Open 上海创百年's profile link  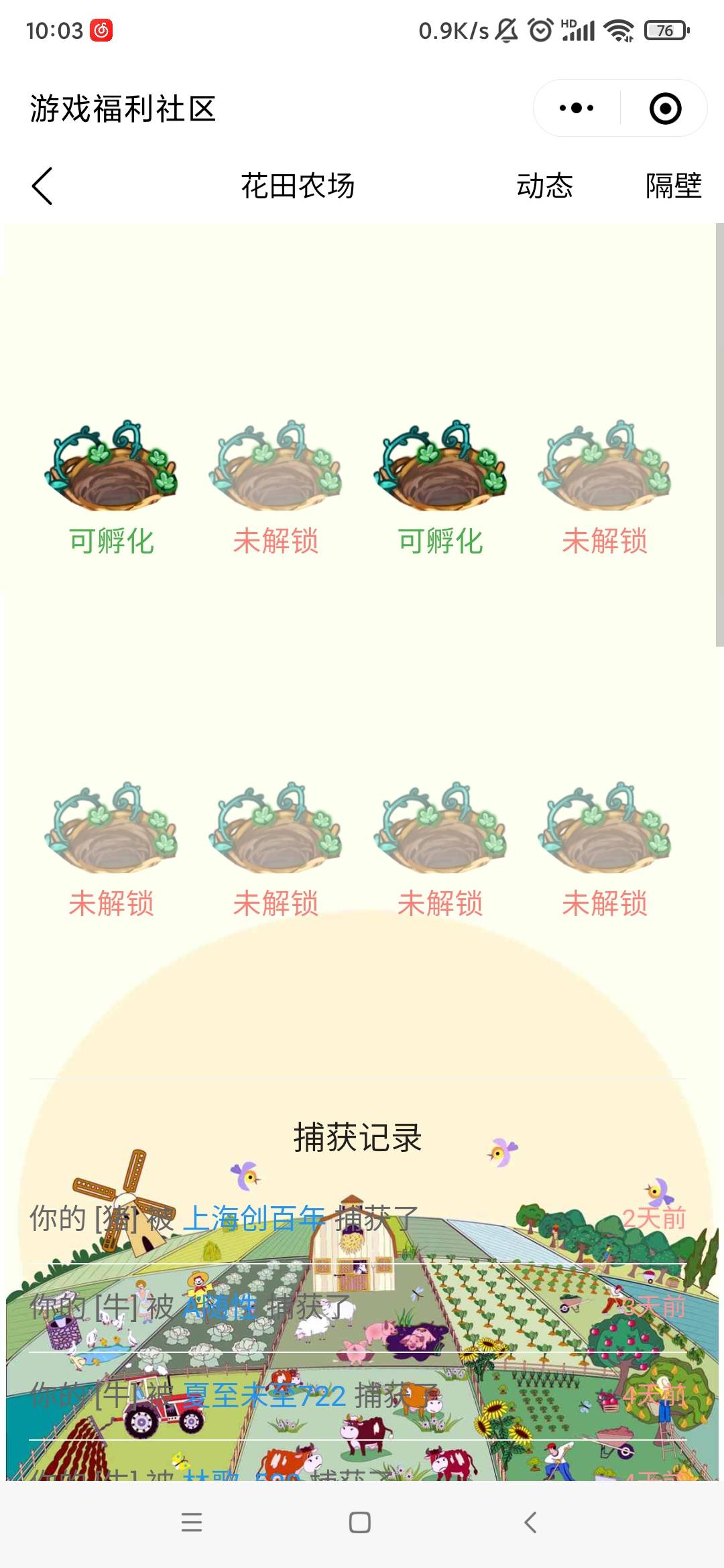(x=253, y=1218)
